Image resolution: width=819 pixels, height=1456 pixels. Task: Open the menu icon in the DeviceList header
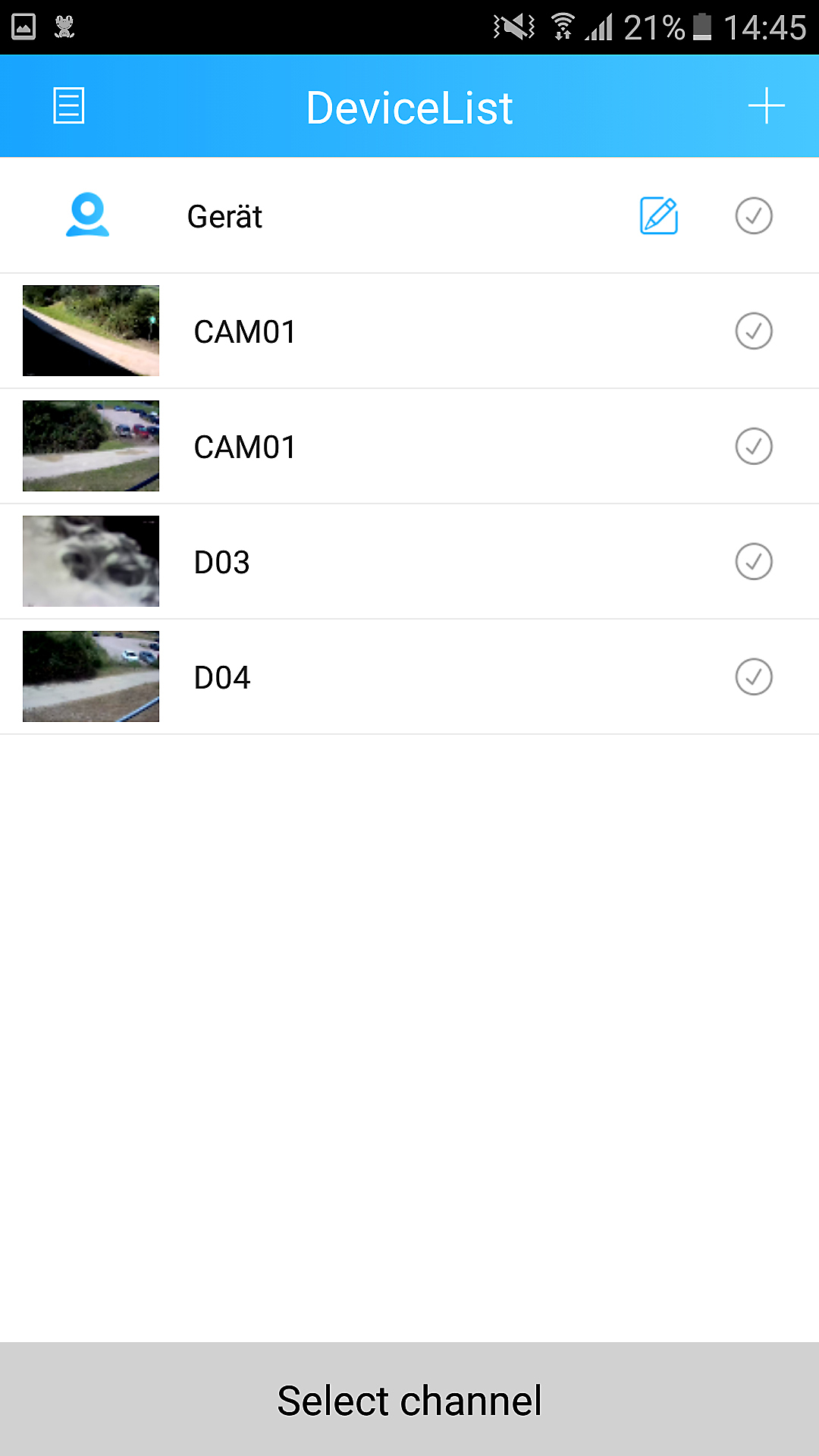(68, 105)
